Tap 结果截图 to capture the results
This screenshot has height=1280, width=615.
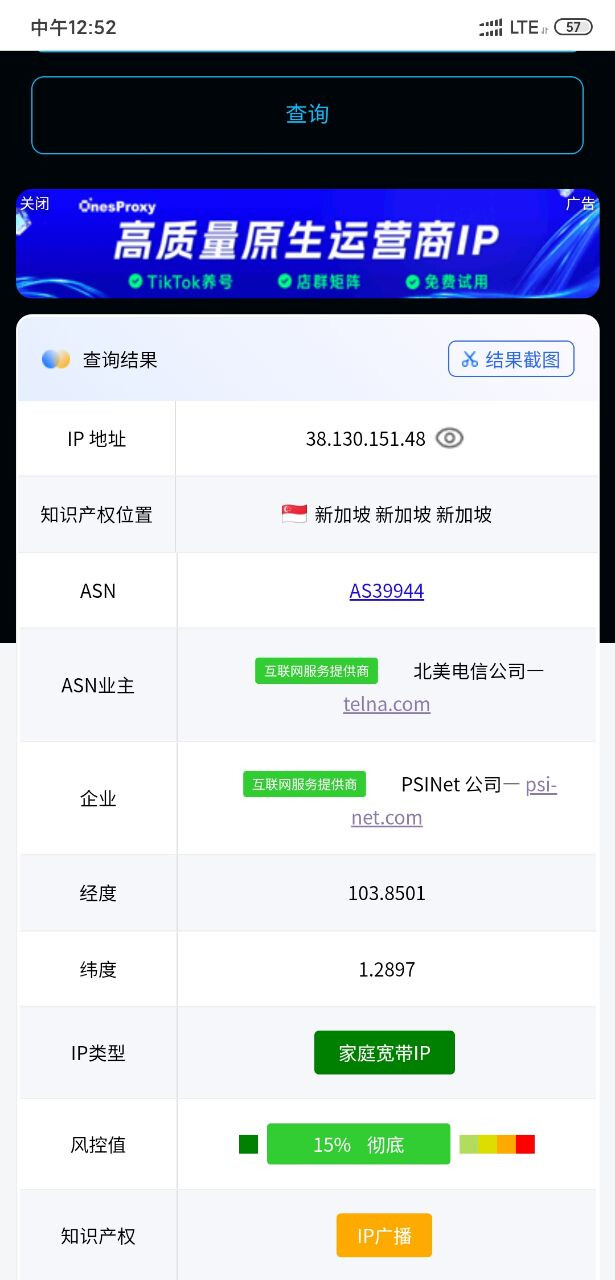tap(511, 359)
